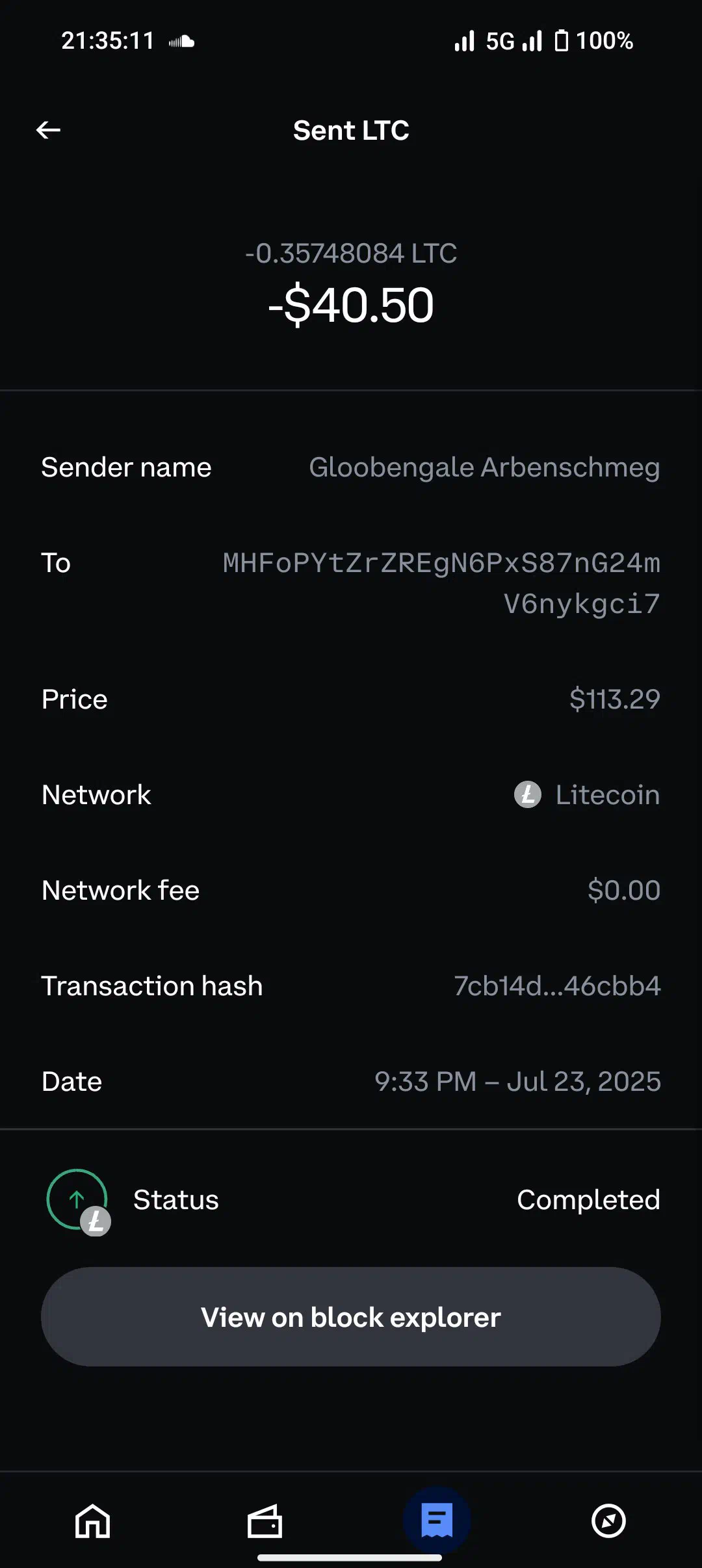The height and width of the screenshot is (1568, 702).
Task: Open the wallet tab
Action: coord(265,1521)
